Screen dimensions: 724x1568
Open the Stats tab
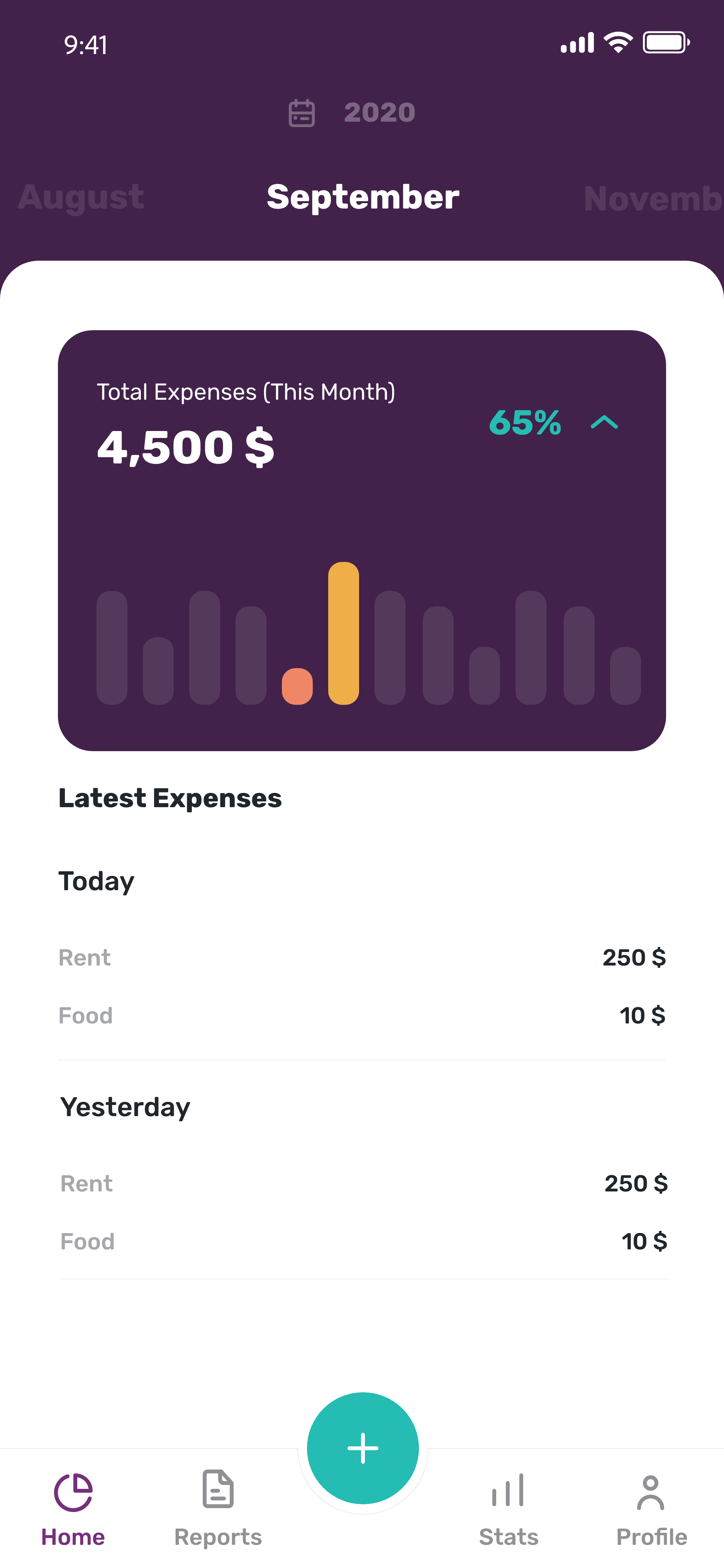pos(509,1509)
